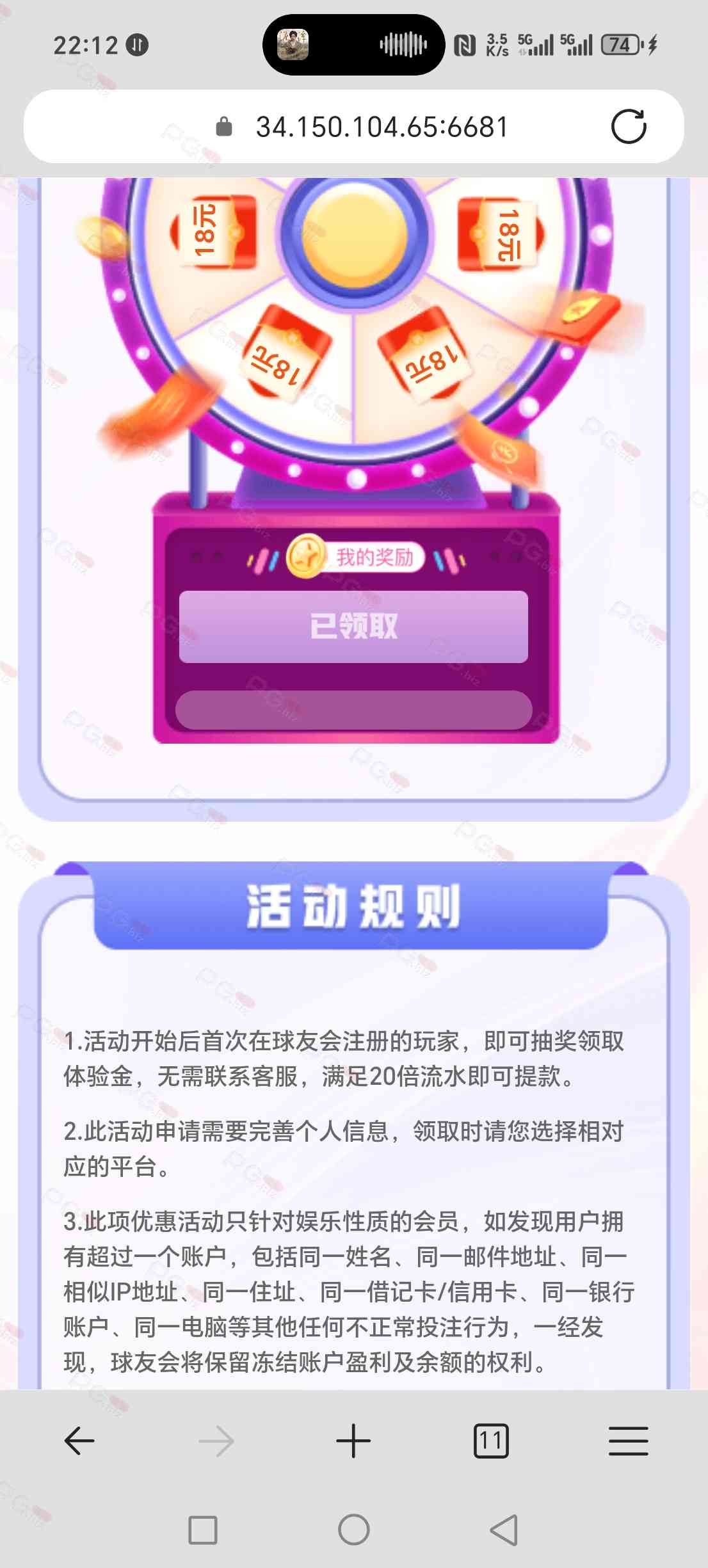Open the browser hamburger menu

628,1442
